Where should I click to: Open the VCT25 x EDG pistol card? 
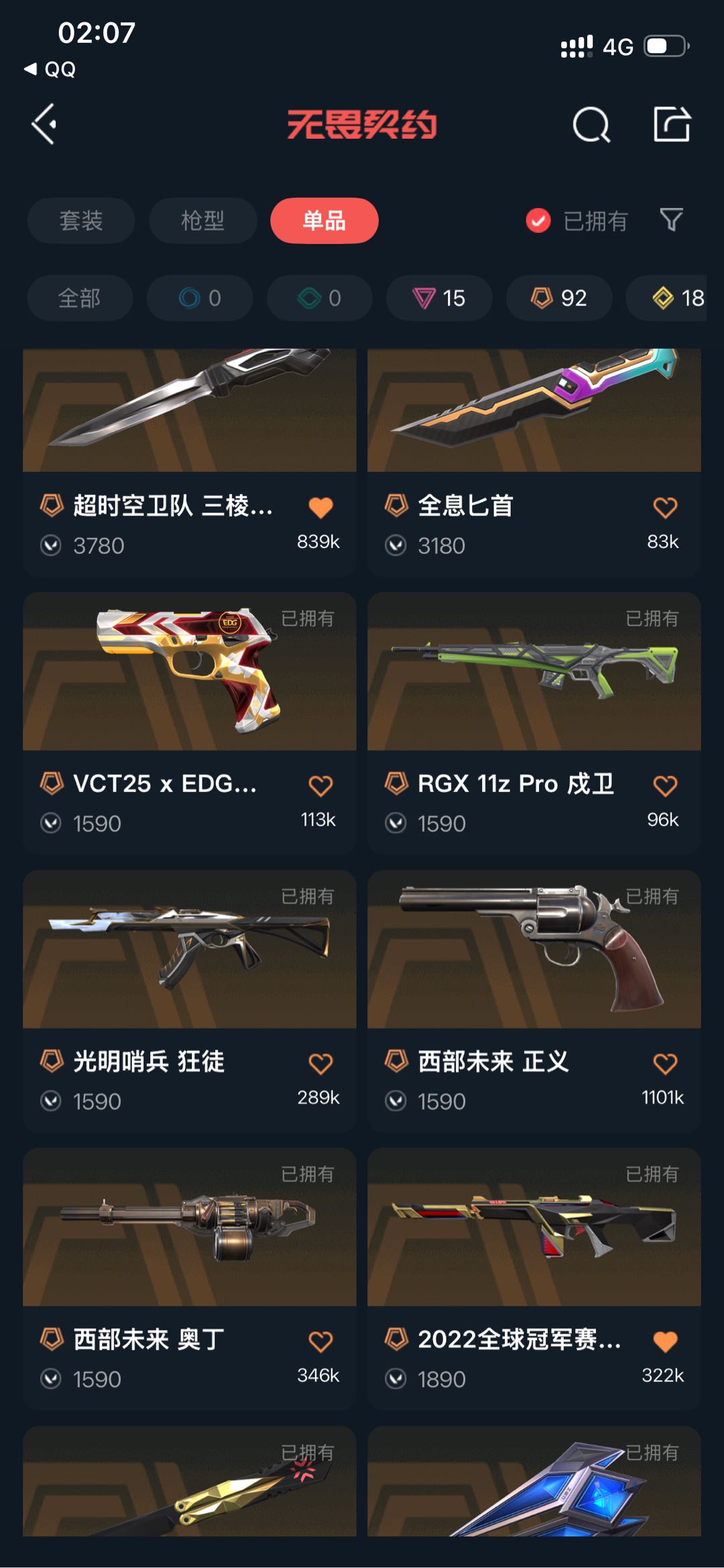point(190,723)
